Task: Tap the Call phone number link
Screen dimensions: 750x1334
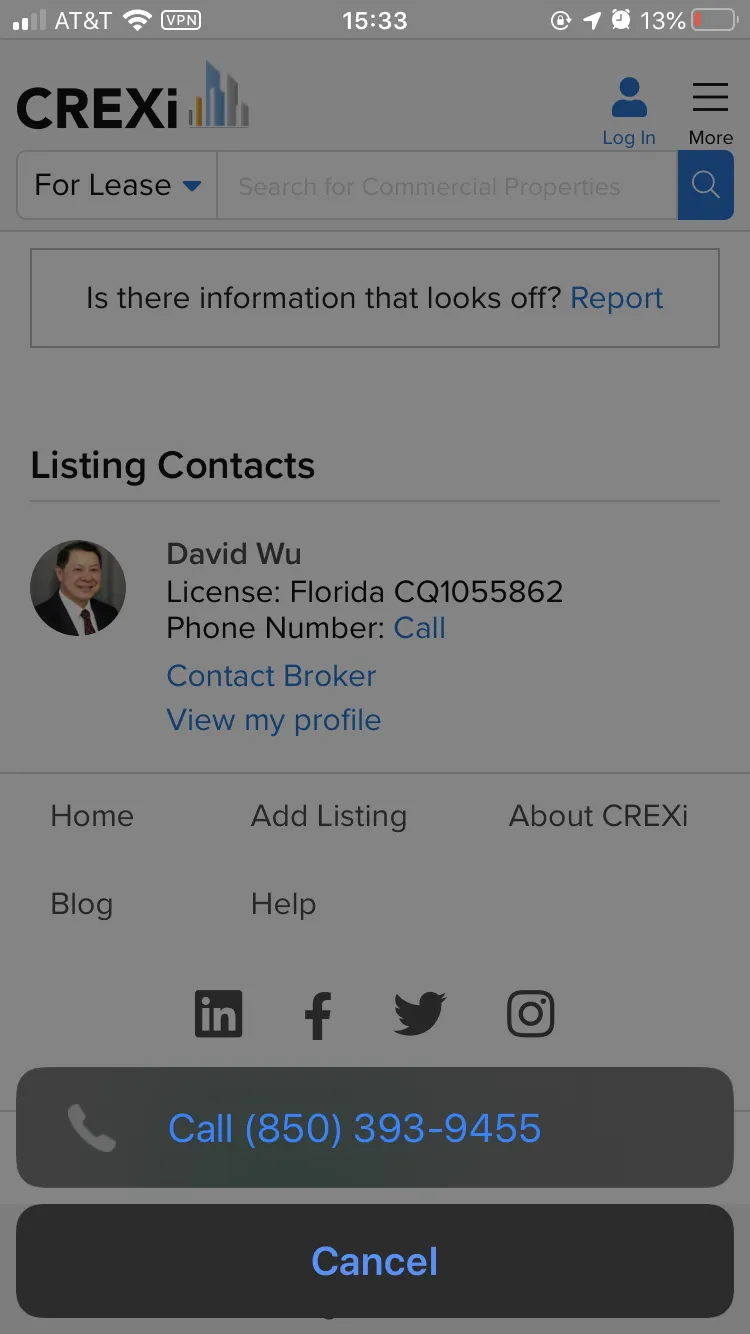Action: pyautogui.click(x=419, y=628)
